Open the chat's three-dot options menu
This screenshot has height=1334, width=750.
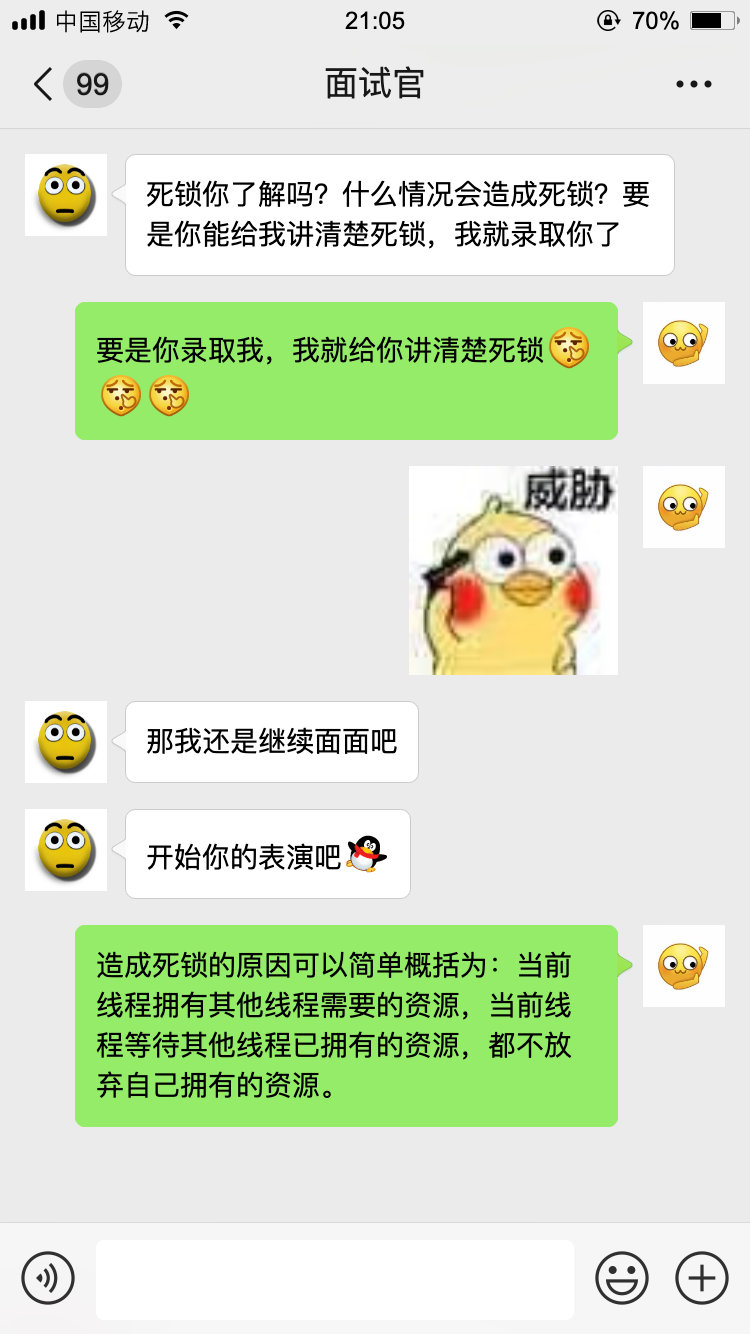coord(693,84)
